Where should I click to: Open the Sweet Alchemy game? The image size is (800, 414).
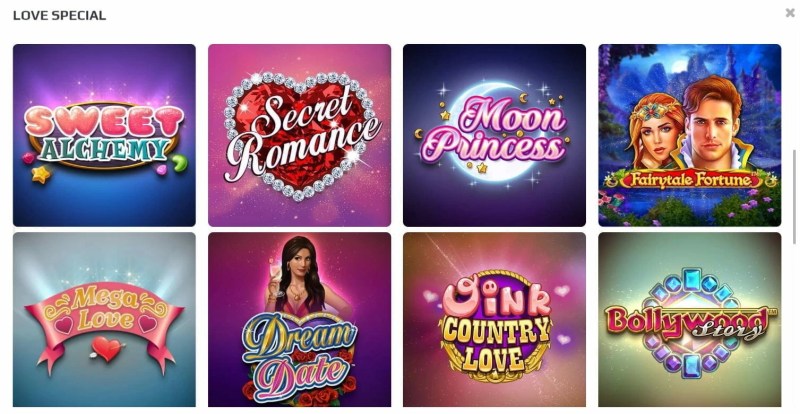pos(104,135)
